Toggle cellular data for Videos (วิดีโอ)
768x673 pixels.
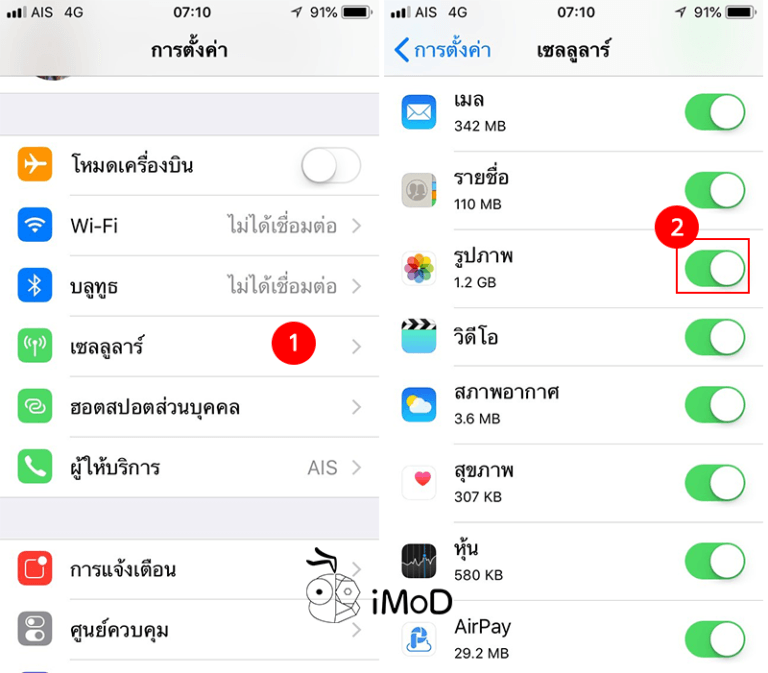coord(715,337)
